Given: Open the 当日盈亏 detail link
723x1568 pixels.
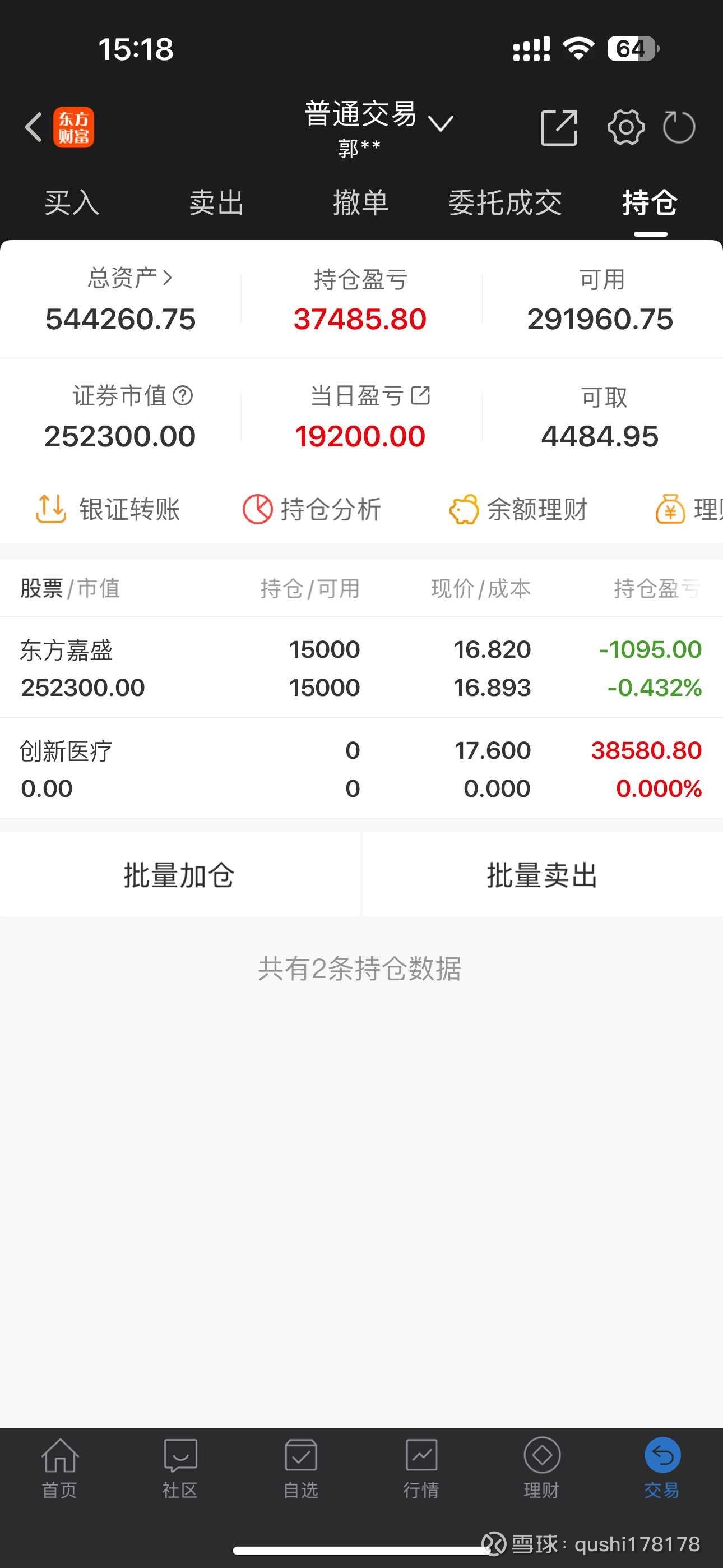Looking at the screenshot, I should [420, 395].
